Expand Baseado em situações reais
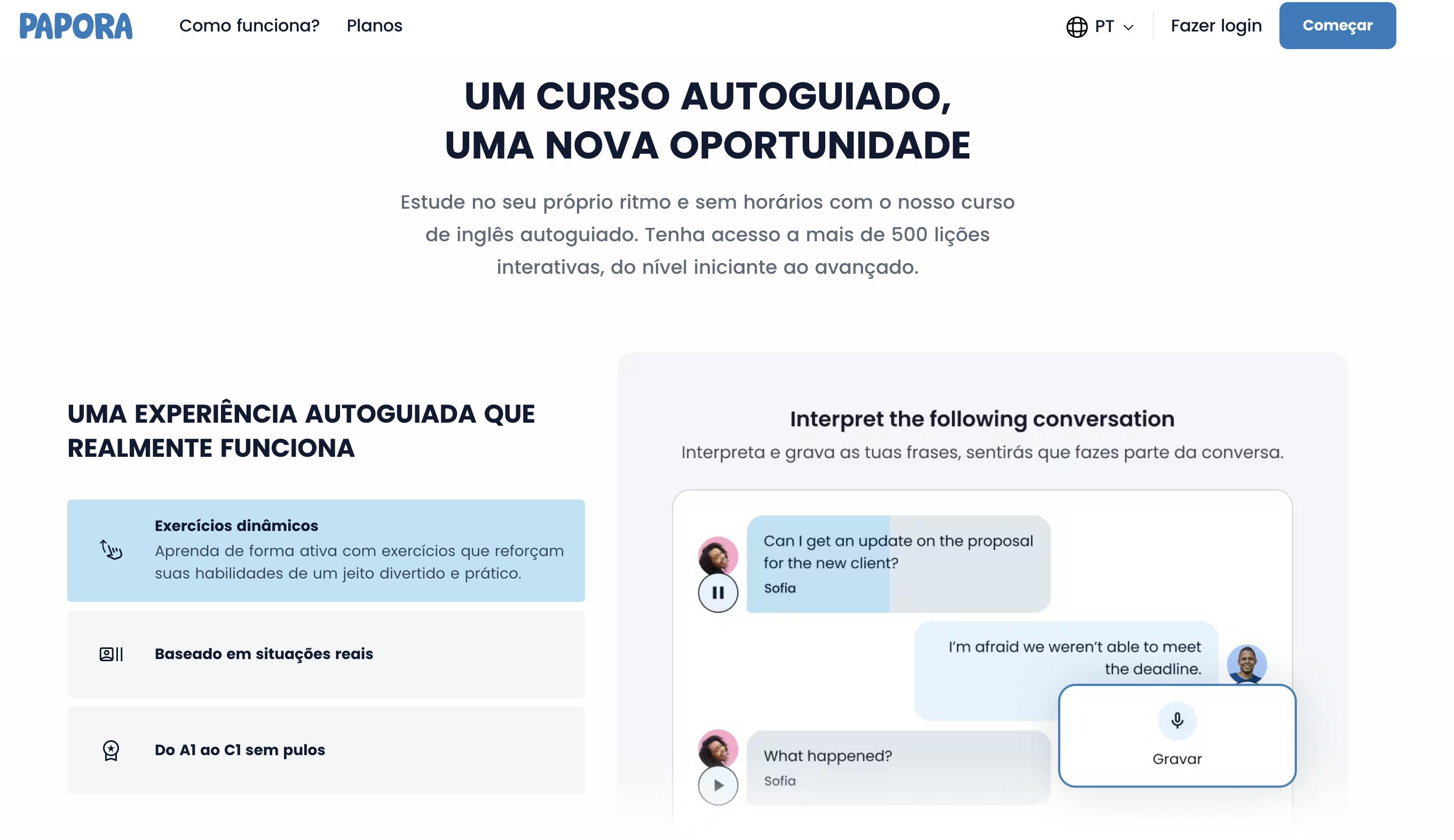Viewport: 1454px width, 840px height. tap(326, 654)
